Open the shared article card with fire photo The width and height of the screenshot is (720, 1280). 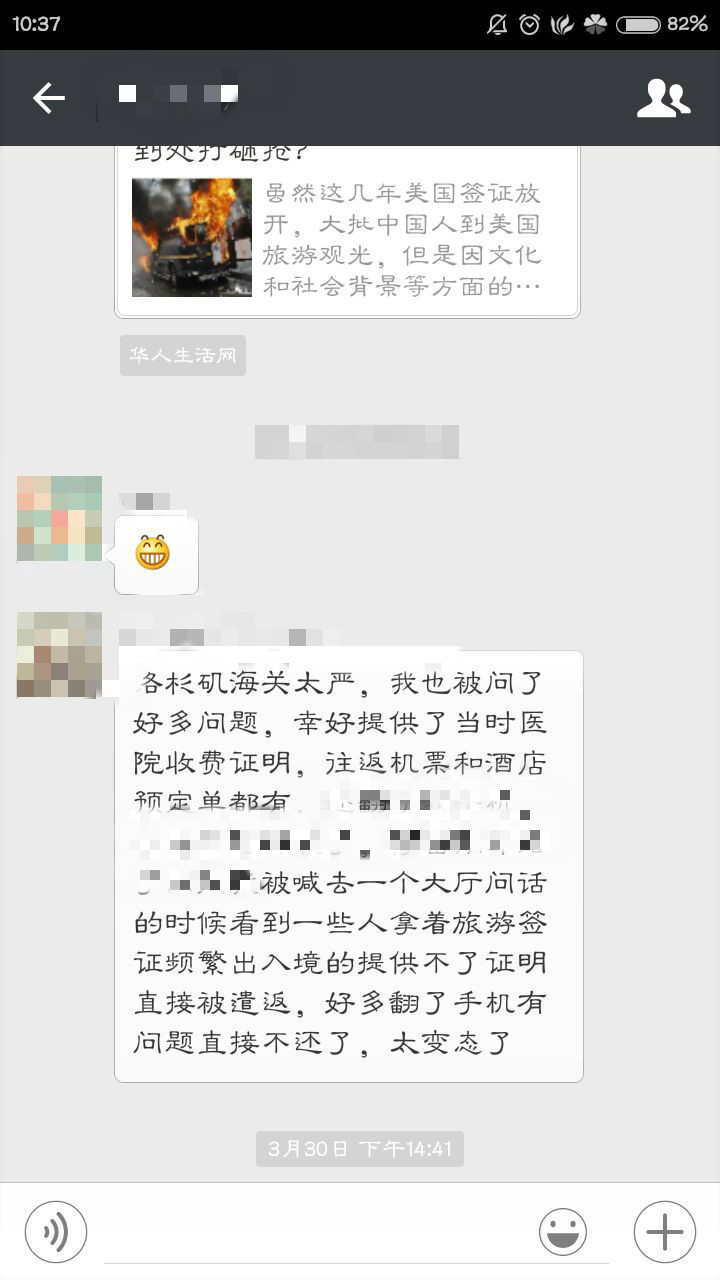(x=348, y=232)
